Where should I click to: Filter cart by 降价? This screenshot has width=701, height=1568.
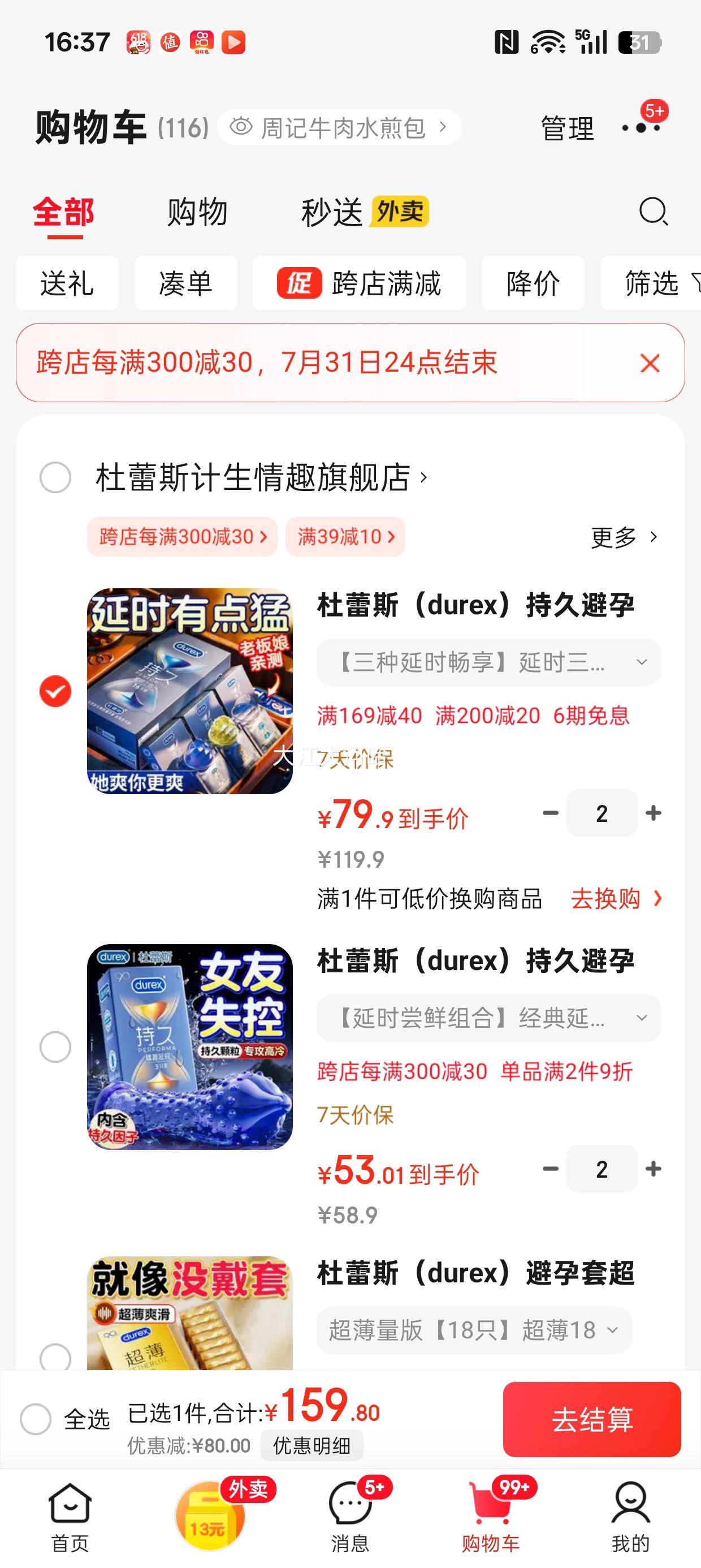(x=533, y=283)
